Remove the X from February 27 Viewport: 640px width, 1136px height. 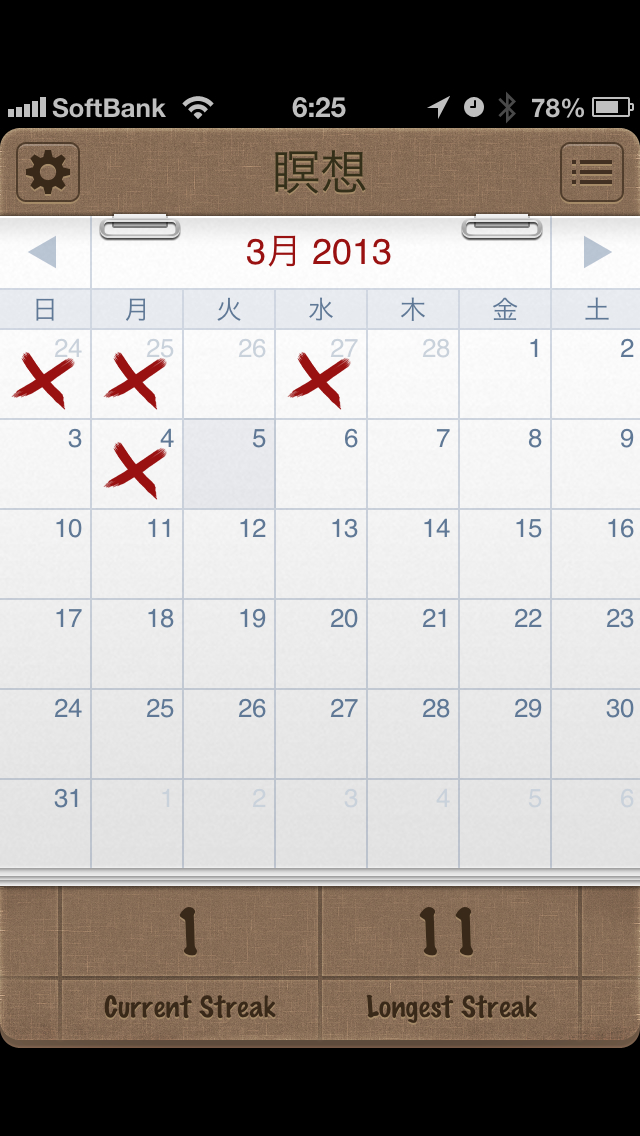click(x=321, y=374)
